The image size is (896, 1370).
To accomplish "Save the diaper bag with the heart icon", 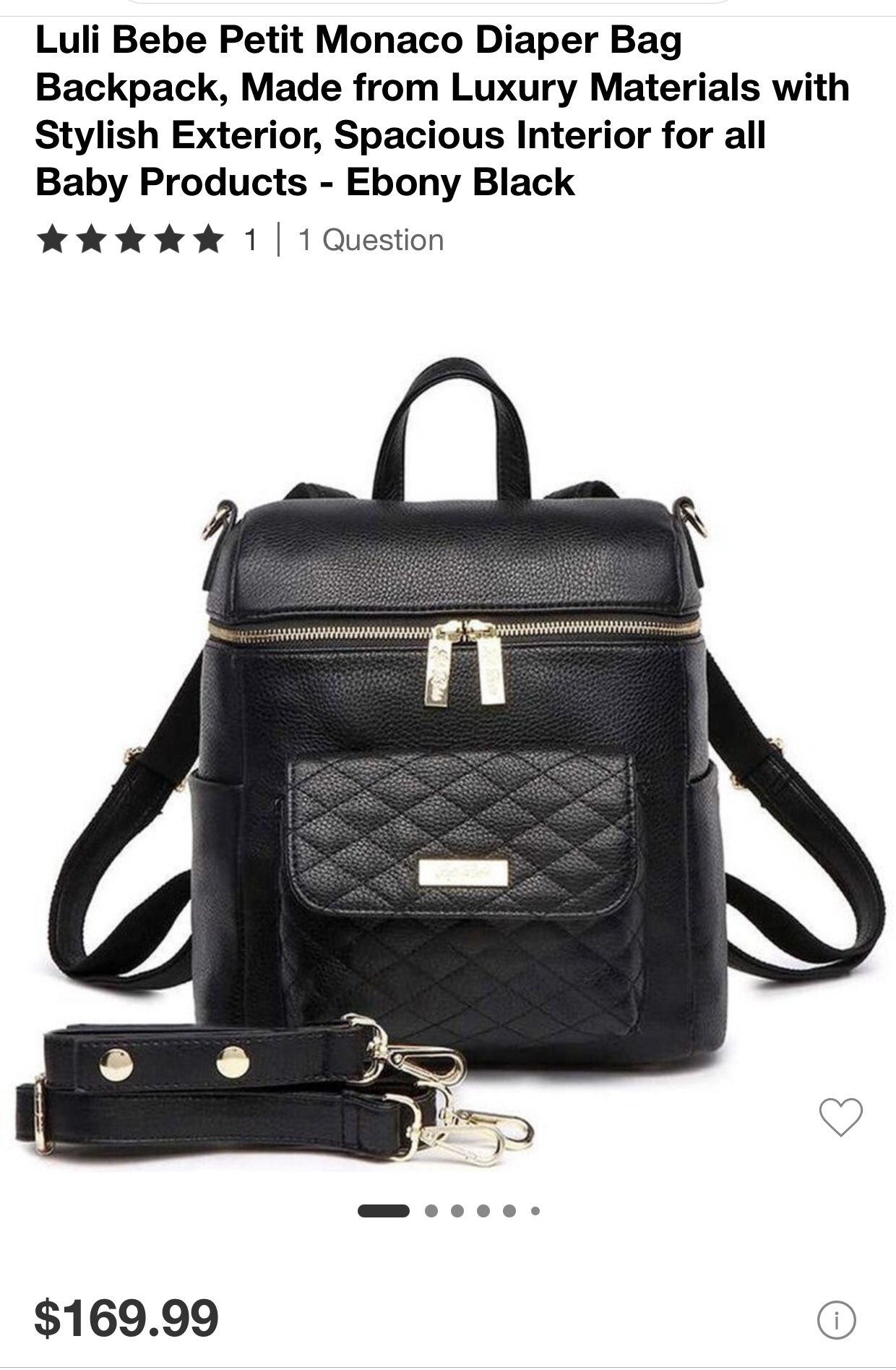I will (840, 1116).
